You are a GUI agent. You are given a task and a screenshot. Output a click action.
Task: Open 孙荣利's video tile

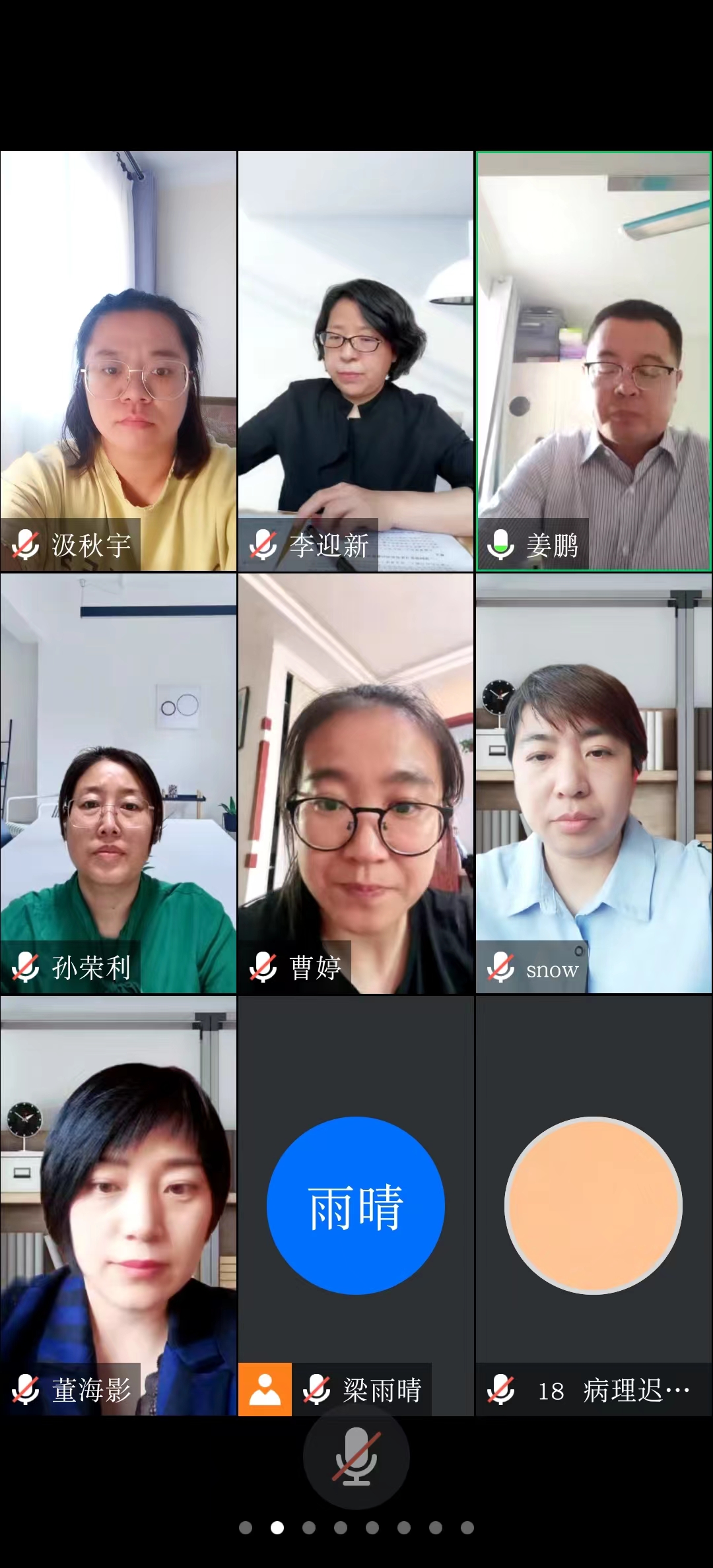(x=118, y=783)
